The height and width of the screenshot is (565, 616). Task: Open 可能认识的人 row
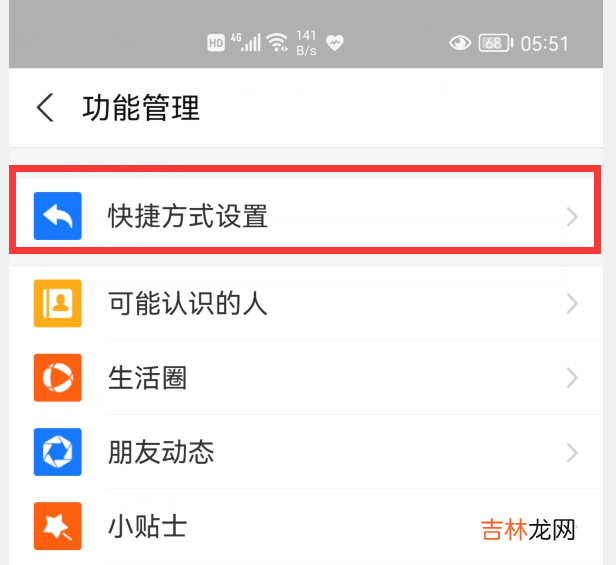click(x=300, y=303)
